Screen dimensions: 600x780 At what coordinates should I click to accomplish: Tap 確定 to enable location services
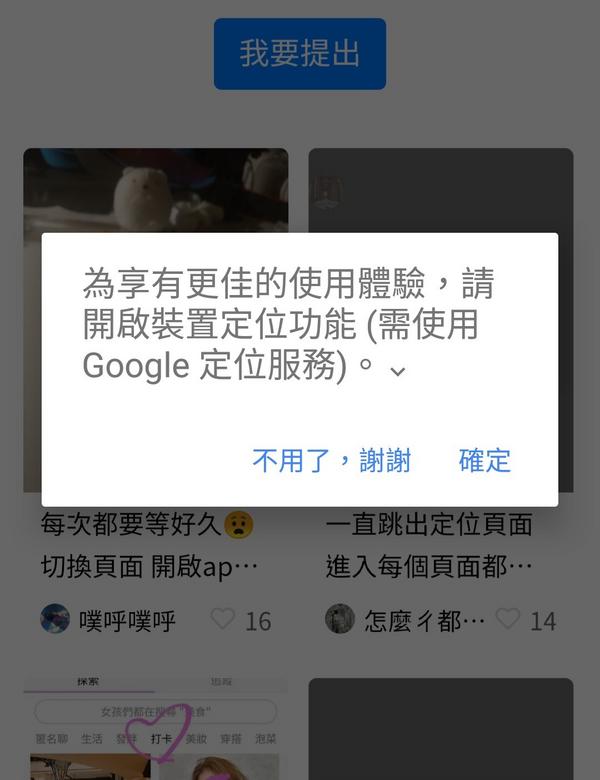tap(484, 460)
